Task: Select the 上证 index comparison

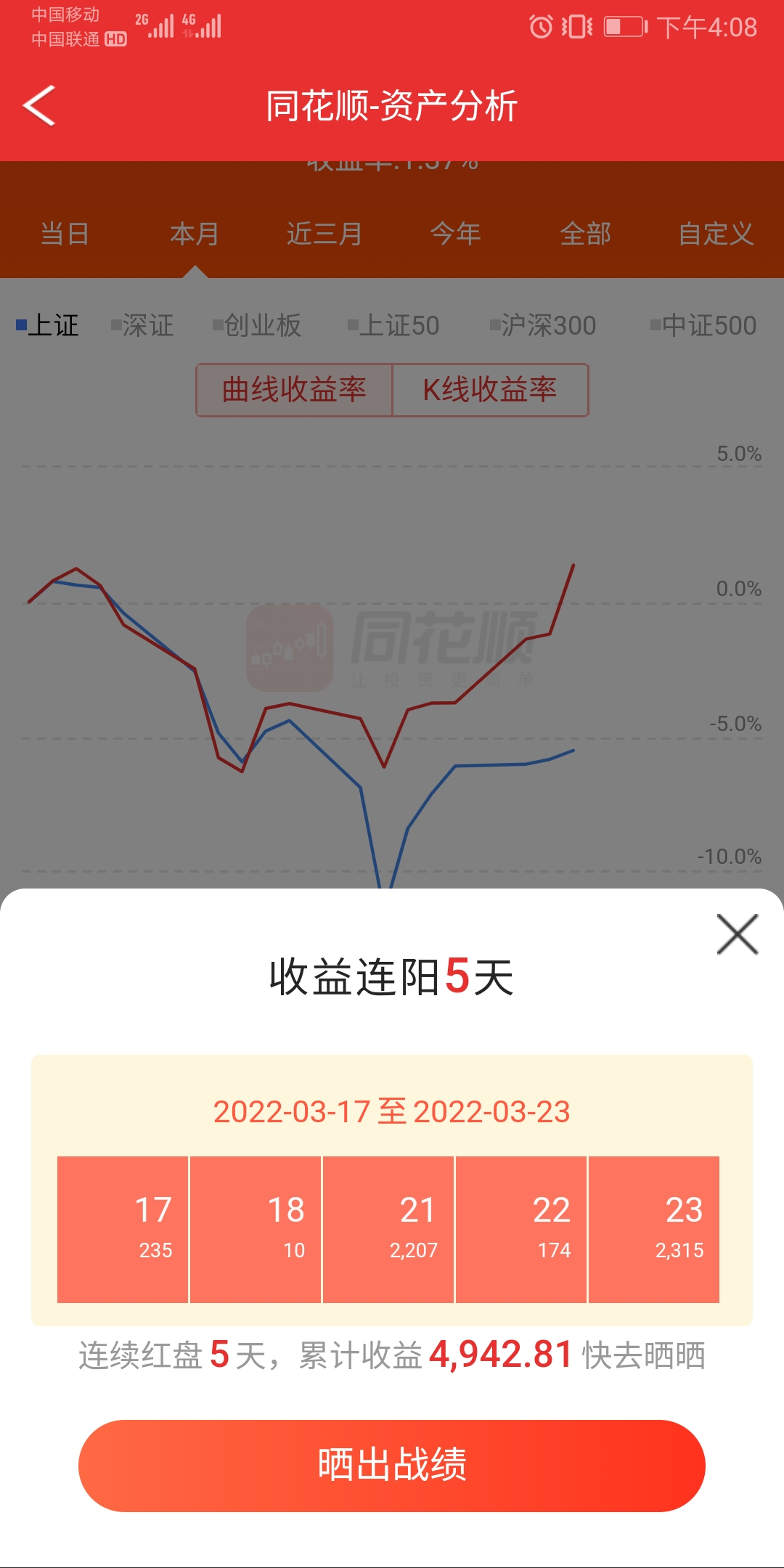Action: click(48, 325)
